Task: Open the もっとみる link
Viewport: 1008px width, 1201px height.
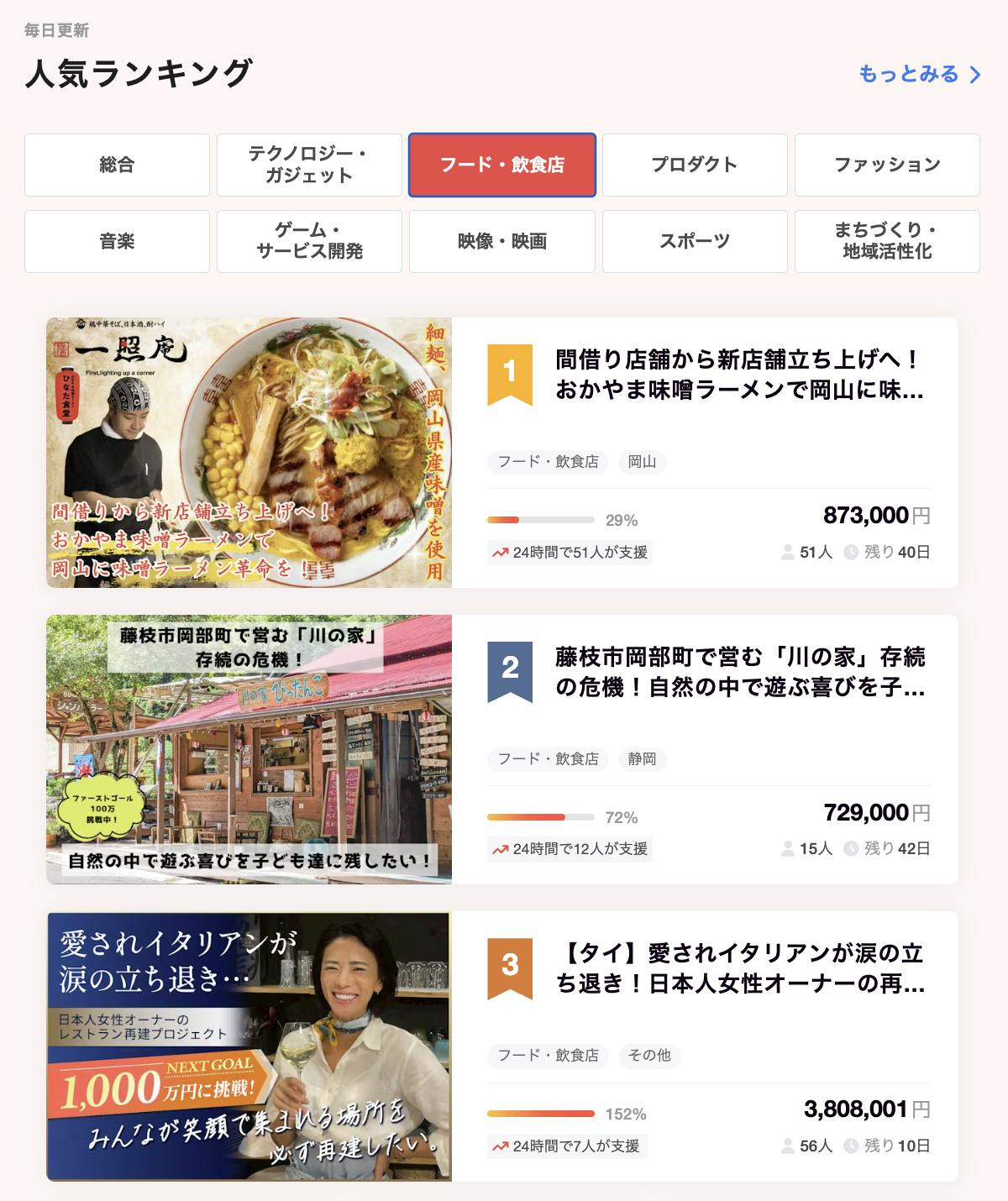Action: pyautogui.click(x=919, y=75)
